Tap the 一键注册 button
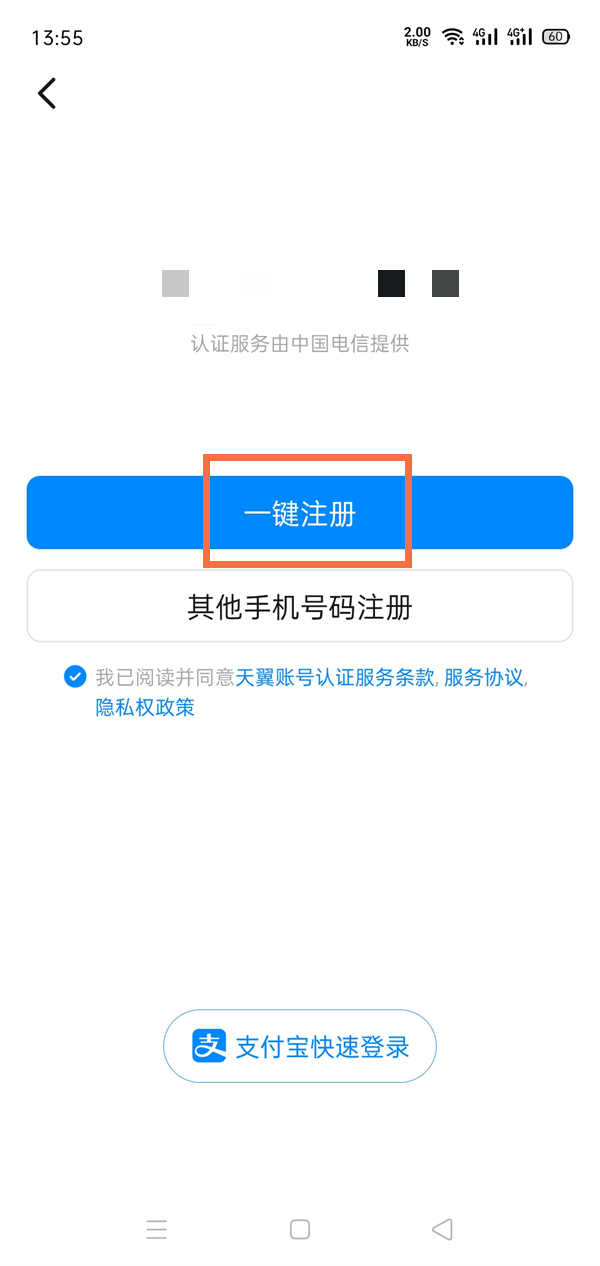The height and width of the screenshot is (1266, 600). 300,513
